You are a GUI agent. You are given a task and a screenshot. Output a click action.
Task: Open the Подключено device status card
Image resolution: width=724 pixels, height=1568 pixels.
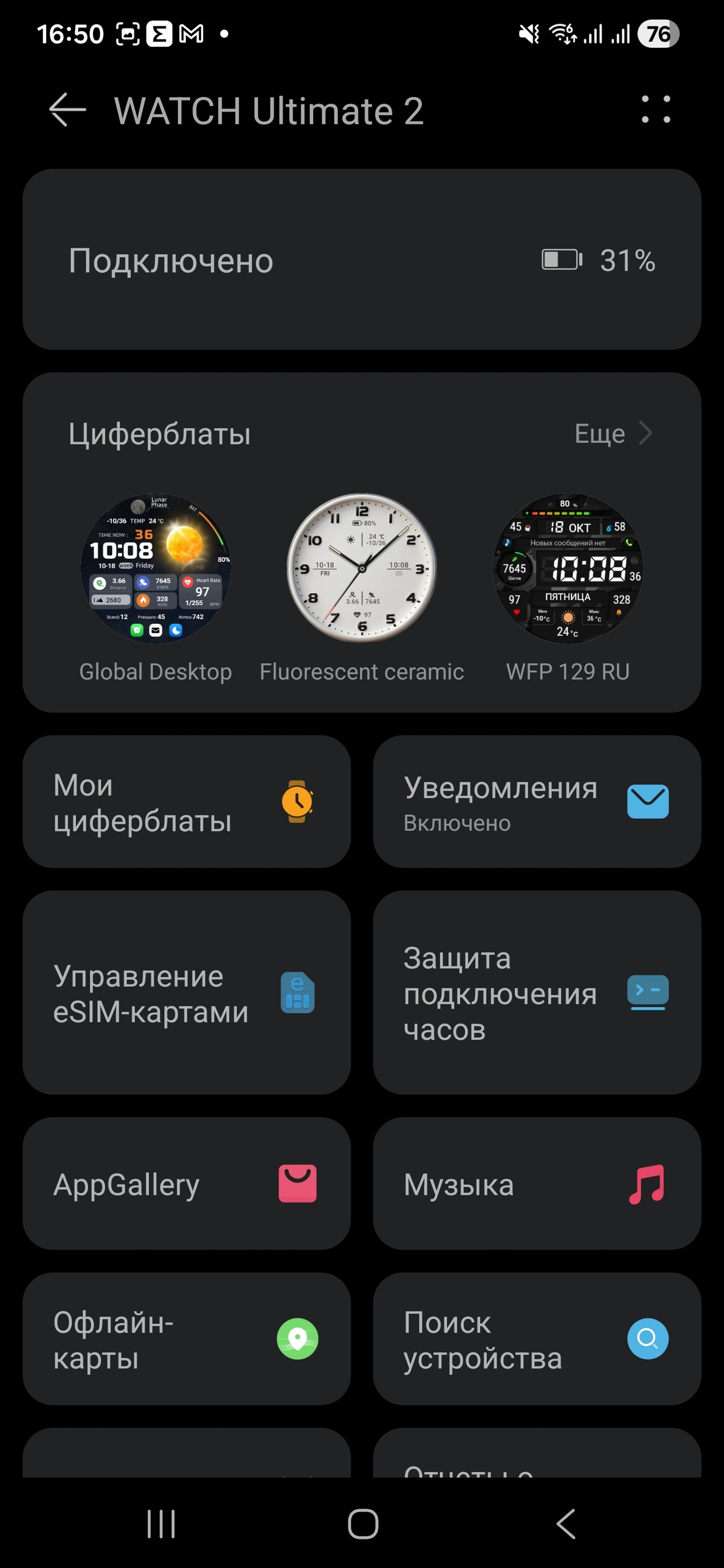click(362, 259)
